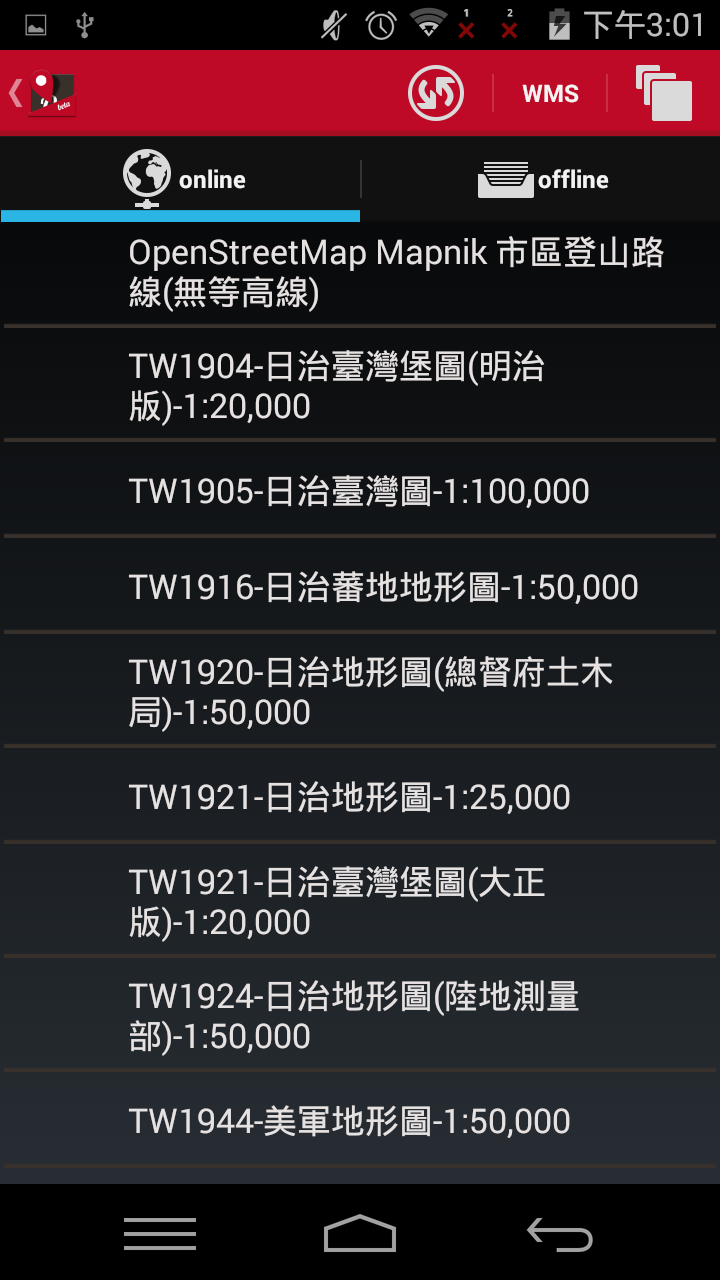Select TW1920-日治地形圖(總督府土木局)
The image size is (720, 1280).
pos(360,692)
